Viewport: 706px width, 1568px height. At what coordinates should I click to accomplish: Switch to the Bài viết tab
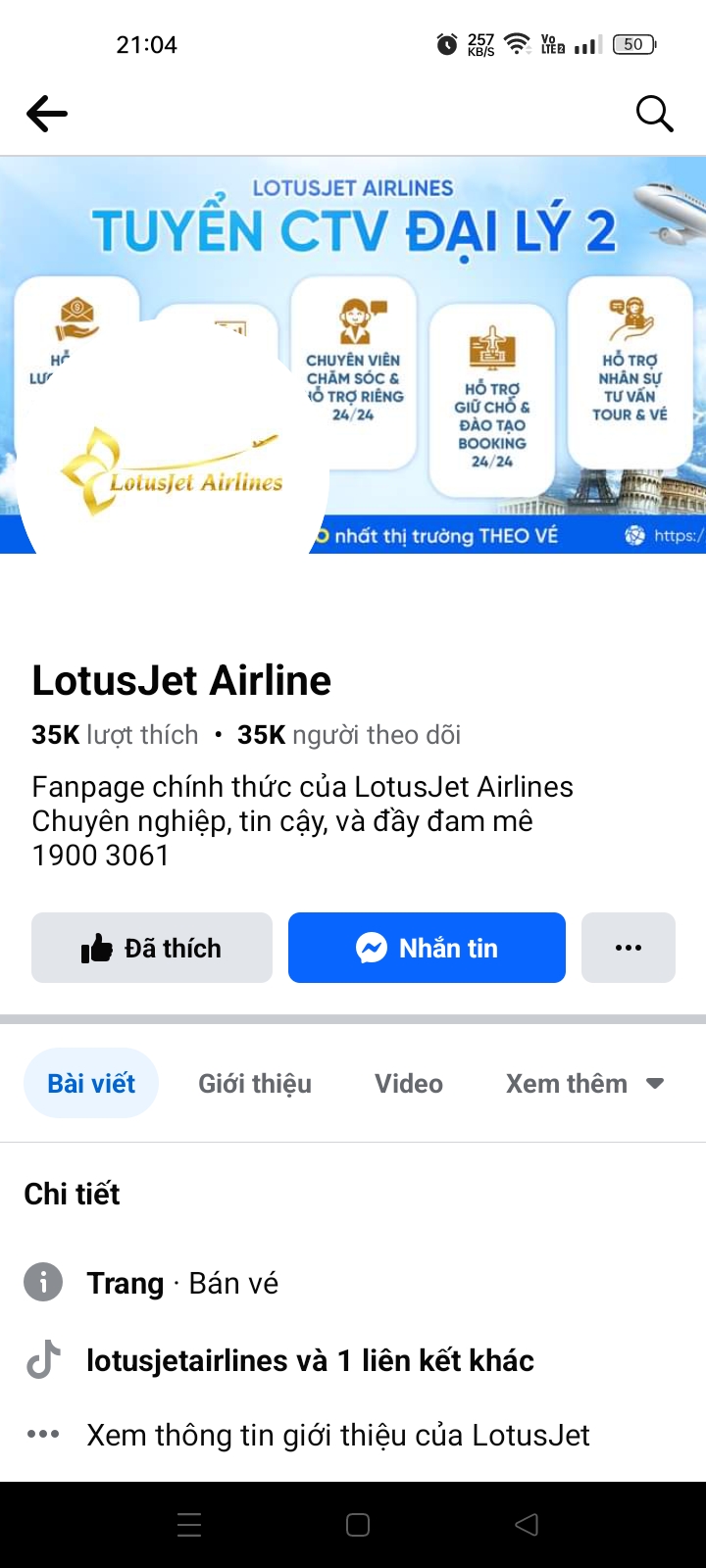[x=91, y=1083]
